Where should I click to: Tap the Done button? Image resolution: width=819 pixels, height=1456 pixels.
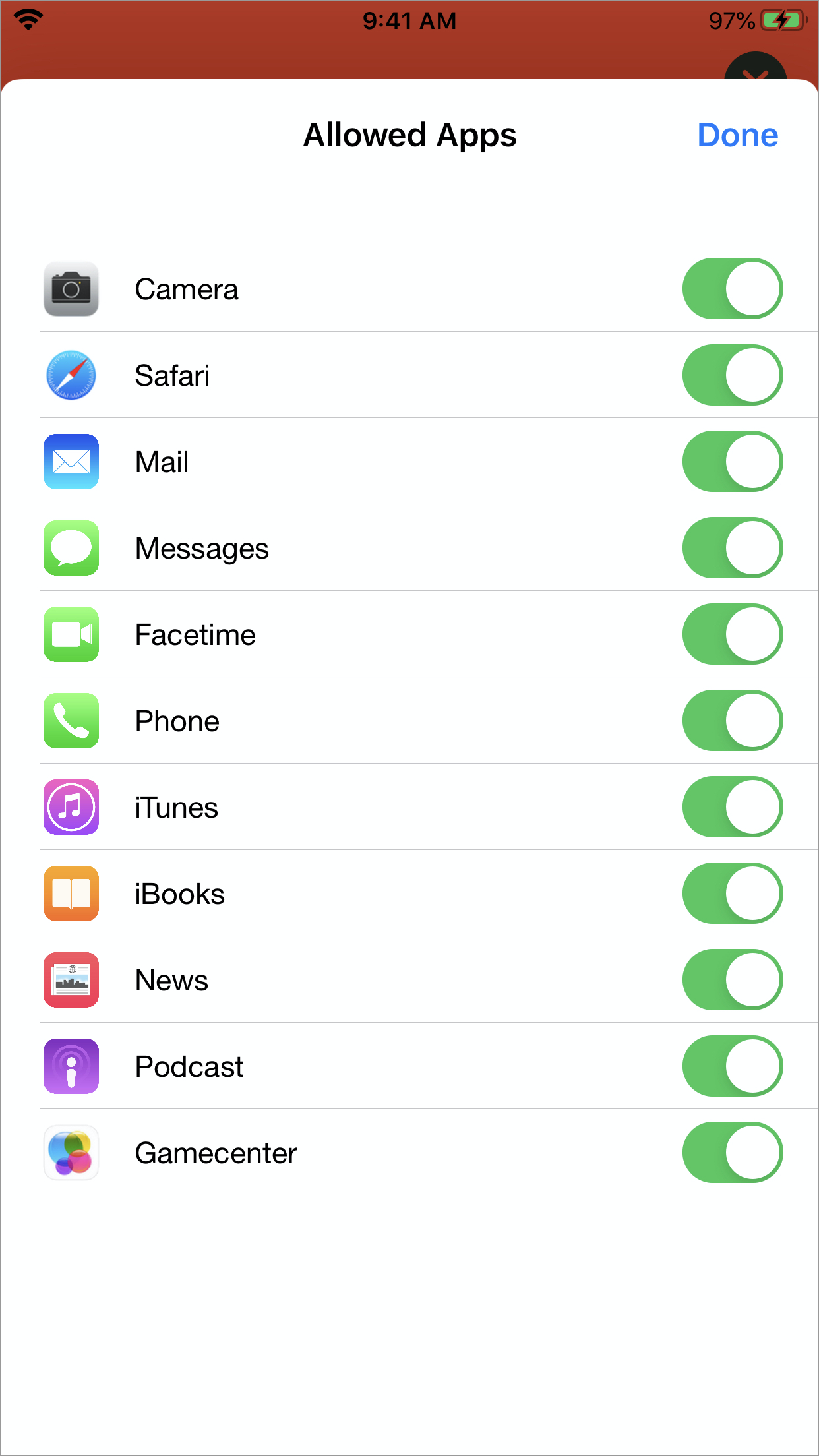pos(737,135)
